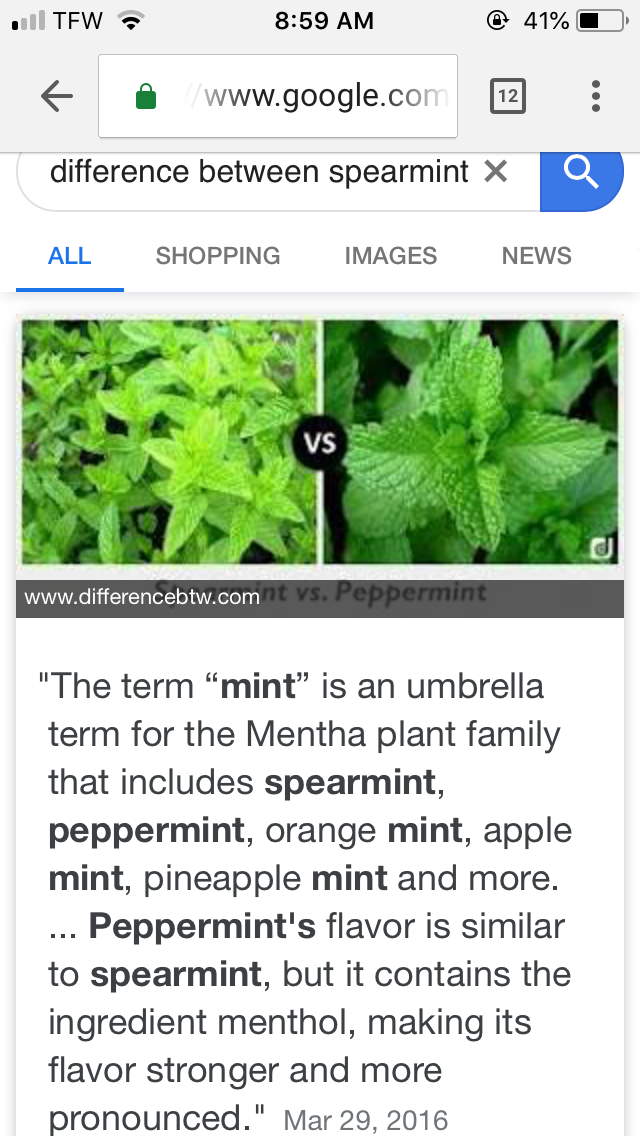Open the tab switcher showing 12 tabs
Screen dimensions: 640x1136
click(508, 96)
